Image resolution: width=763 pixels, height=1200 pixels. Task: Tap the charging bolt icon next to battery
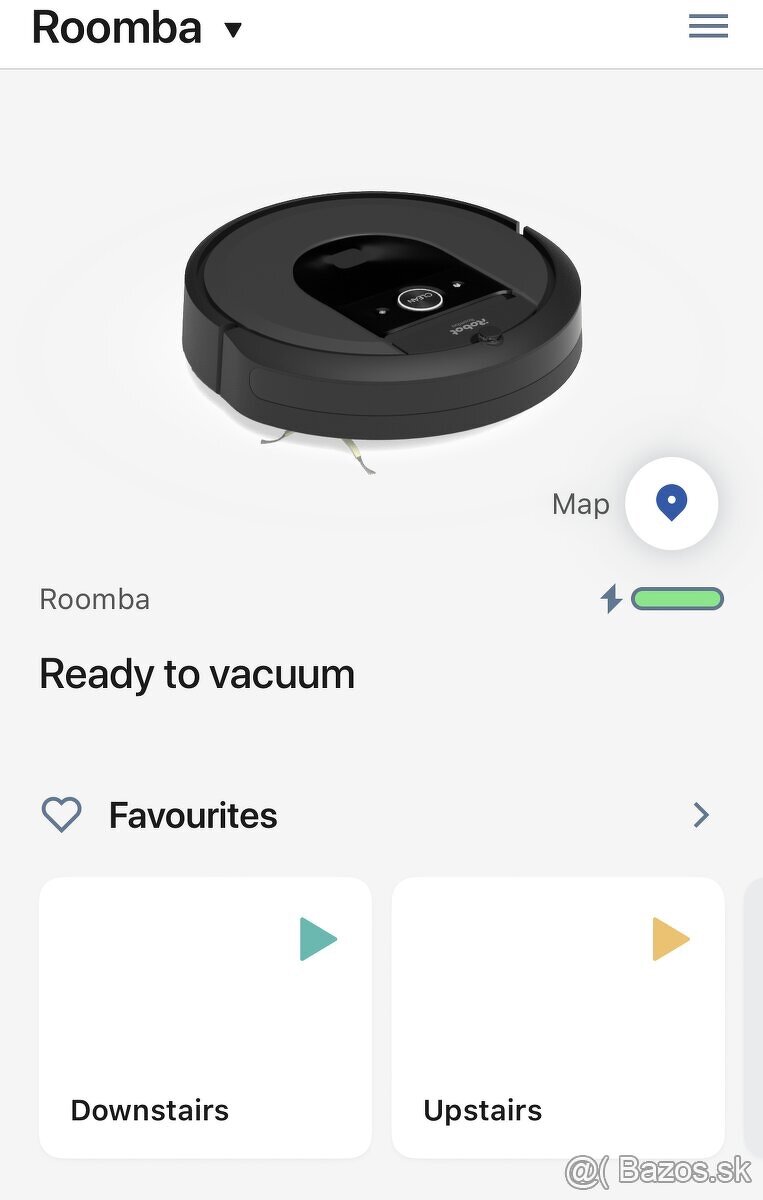pos(612,598)
